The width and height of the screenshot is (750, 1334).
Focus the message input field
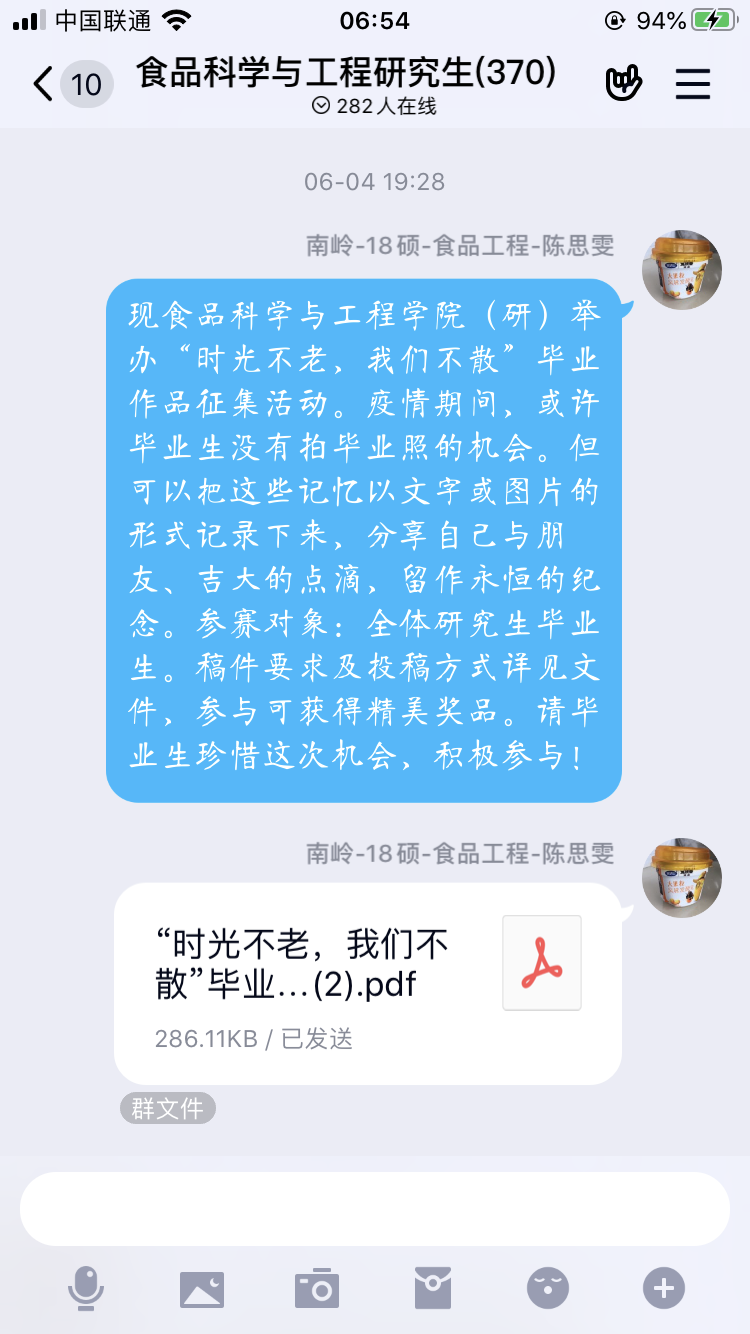pos(374,1208)
